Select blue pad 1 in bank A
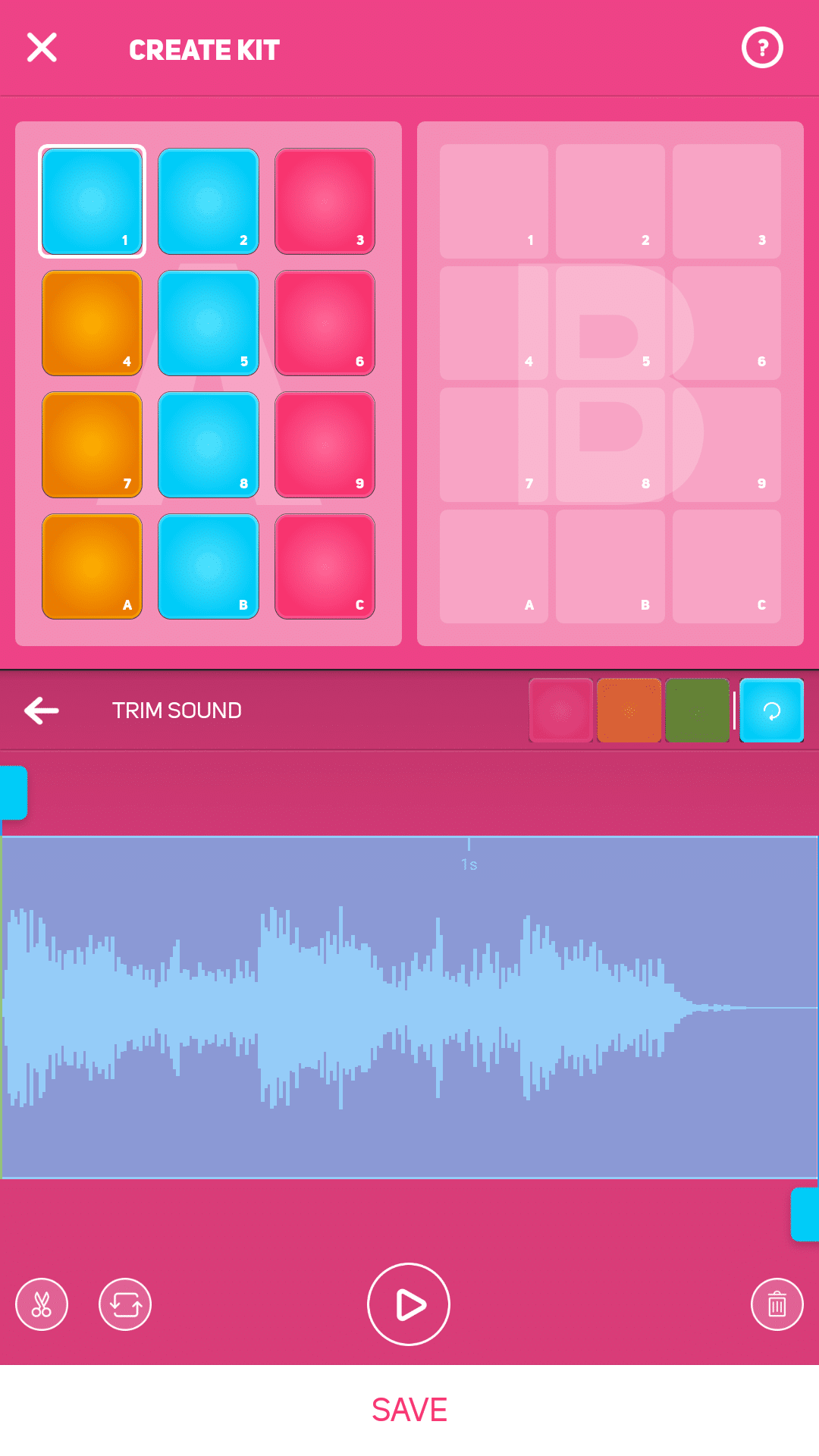This screenshot has height=1456, width=819. tap(92, 201)
